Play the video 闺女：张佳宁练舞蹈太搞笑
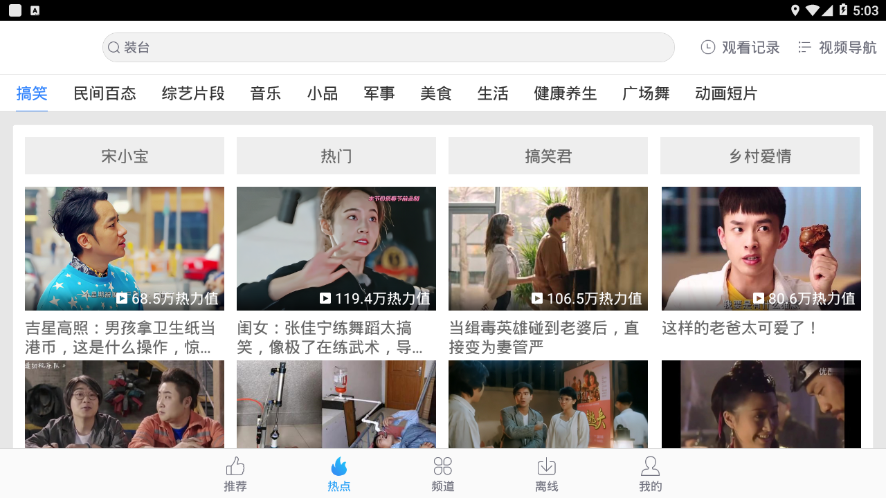This screenshot has width=886, height=498. click(x=336, y=248)
